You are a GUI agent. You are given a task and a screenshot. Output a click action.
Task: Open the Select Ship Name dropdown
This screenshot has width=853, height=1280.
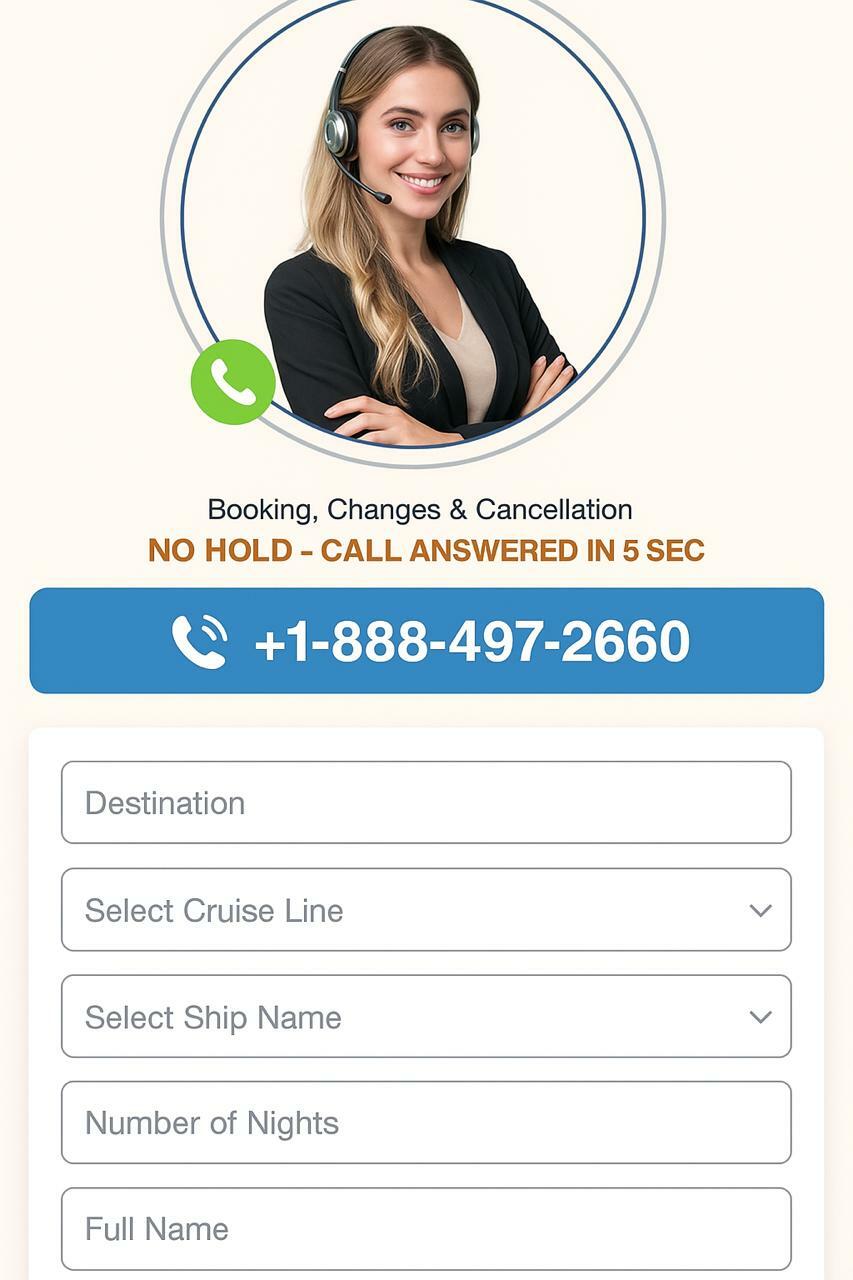pos(426,1017)
